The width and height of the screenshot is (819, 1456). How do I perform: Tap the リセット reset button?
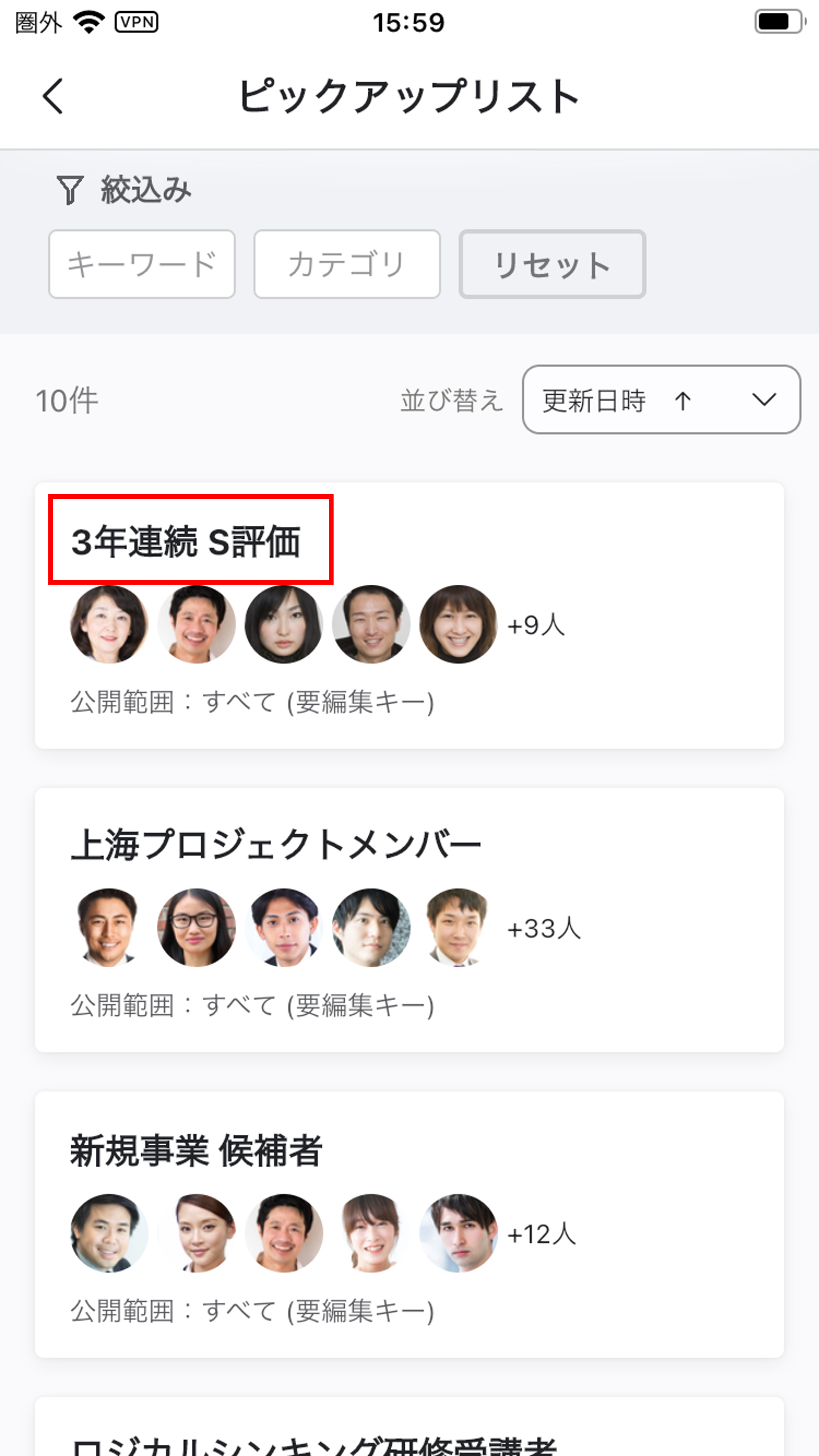click(552, 264)
